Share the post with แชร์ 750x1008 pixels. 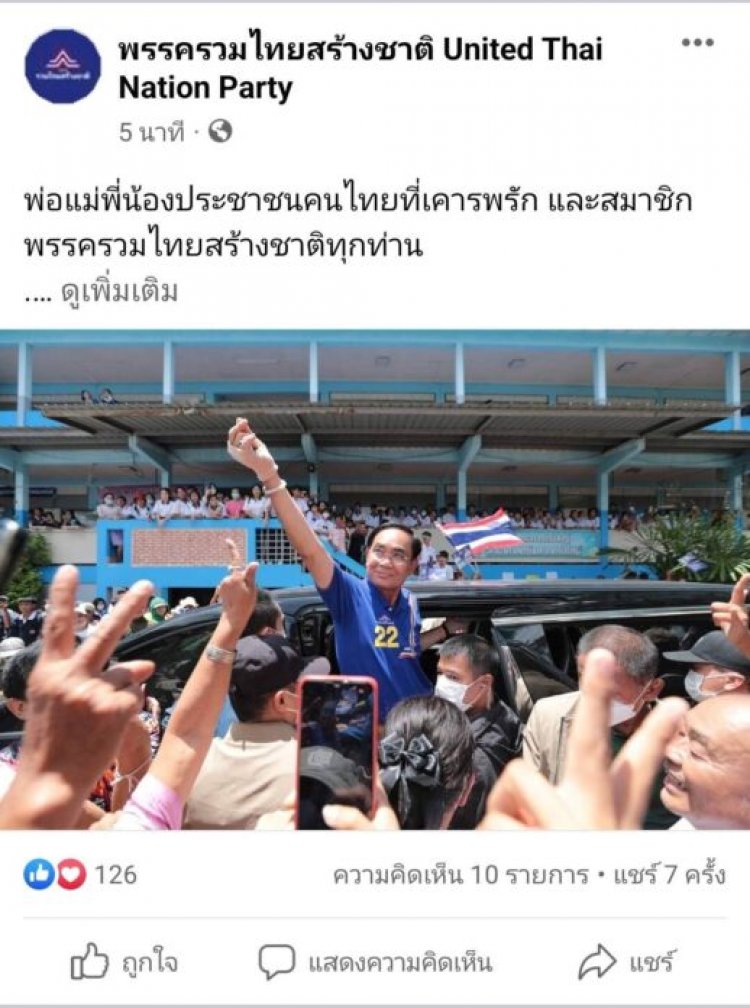click(627, 962)
